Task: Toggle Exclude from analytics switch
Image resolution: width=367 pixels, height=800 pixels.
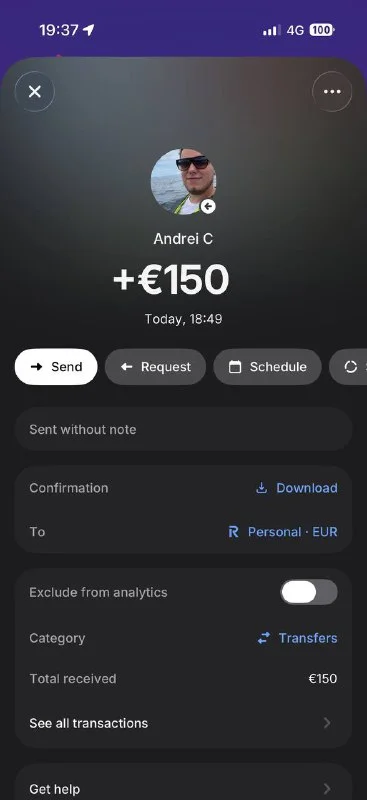Action: coord(308,592)
